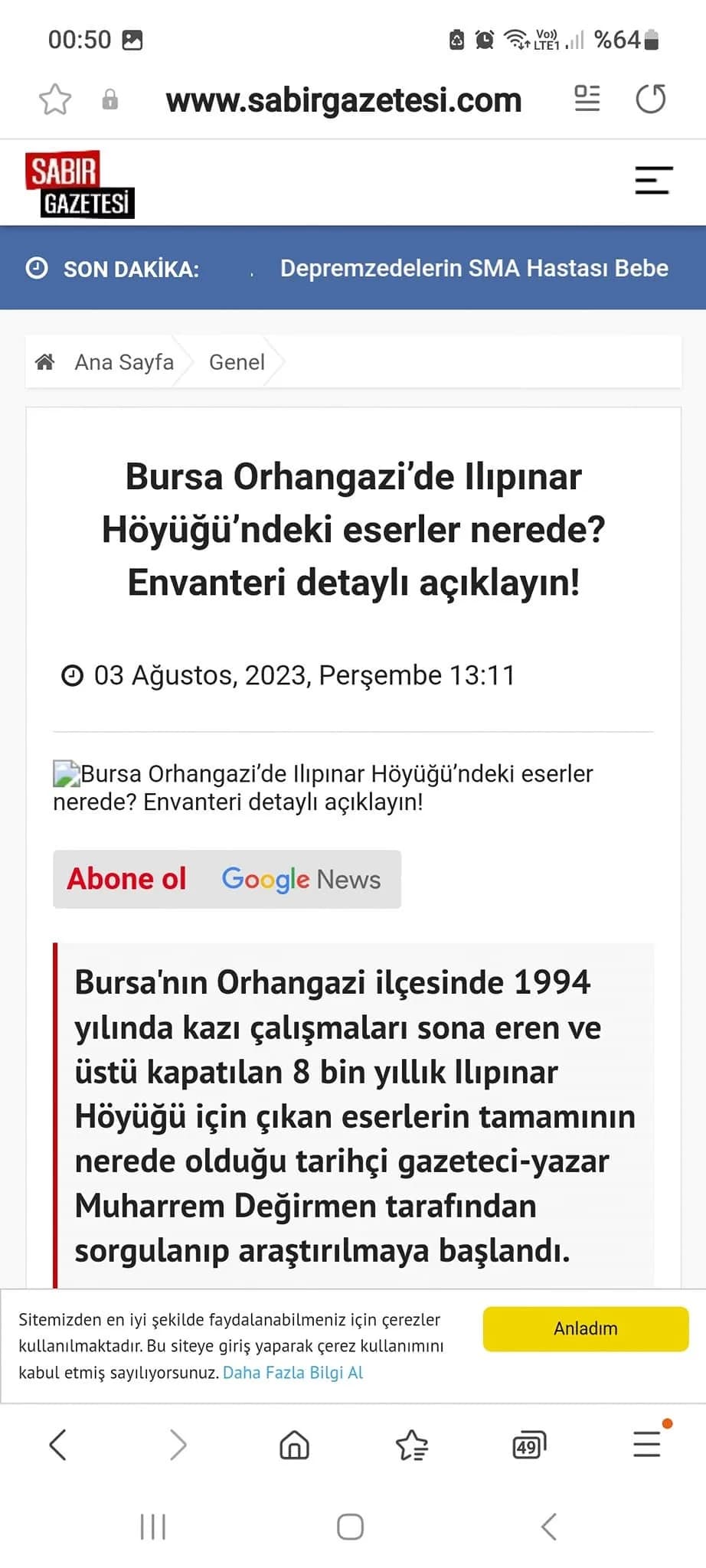Subscribe via Abone ol Google News button
Image resolution: width=706 pixels, height=1568 pixels.
coord(227,879)
